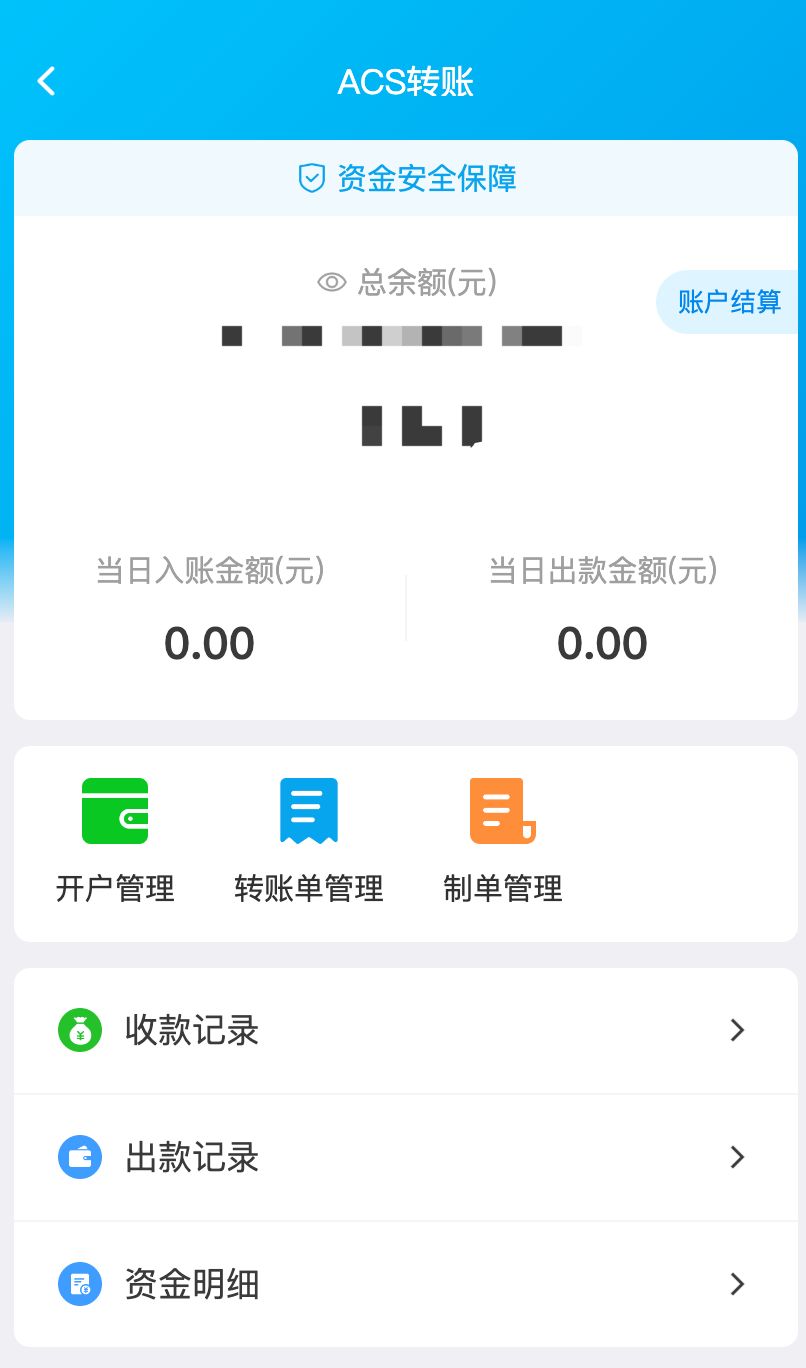Select the blue 转账单管理 receipt icon
Screen dimensions: 806x1368
pos(308,811)
